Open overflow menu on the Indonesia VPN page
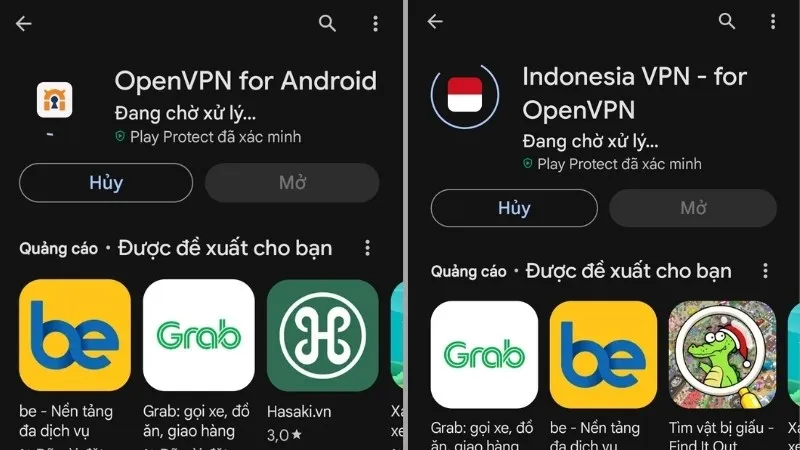Image resolution: width=800 pixels, height=450 pixels. pyautogui.click(x=773, y=21)
